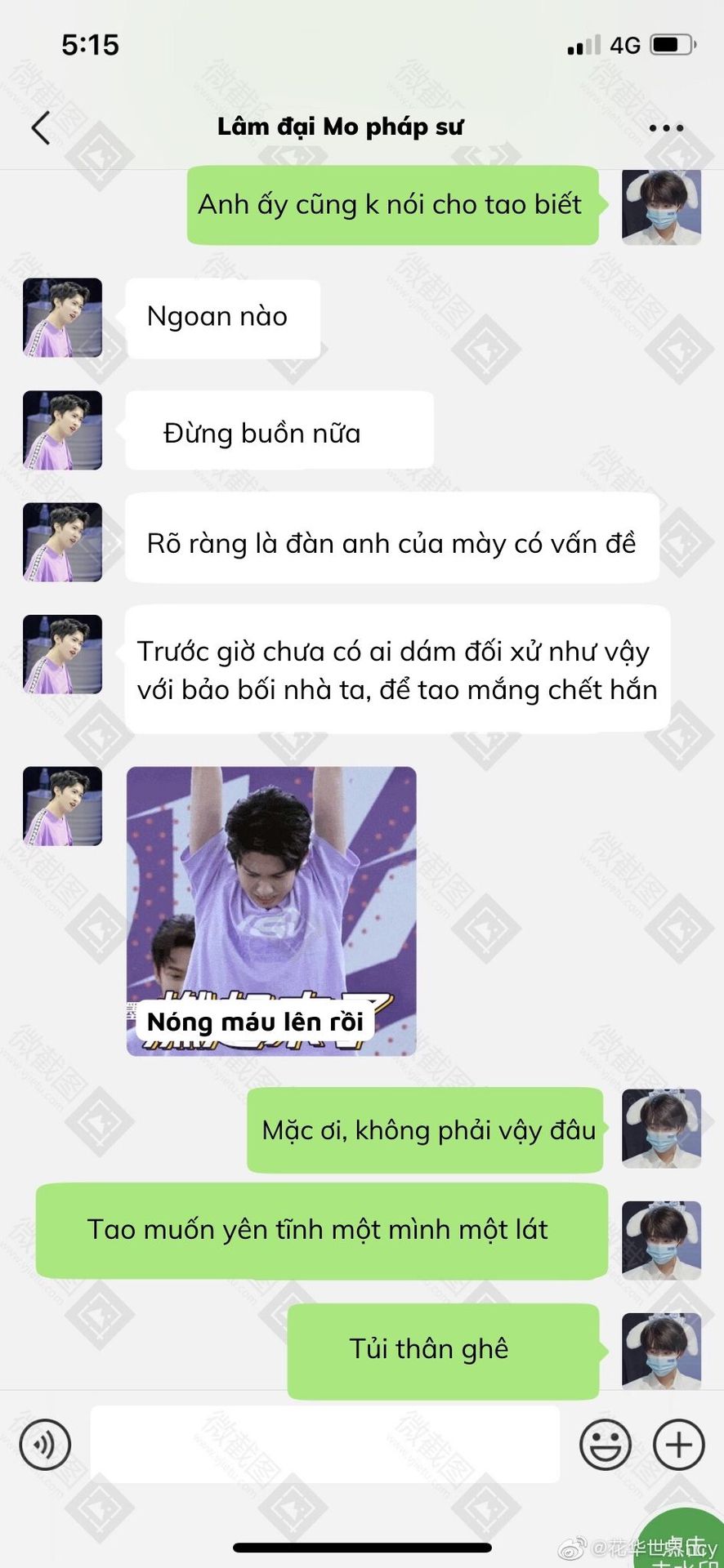The width and height of the screenshot is (724, 1568).
Task: Focus the message text field
Action: (324, 1445)
